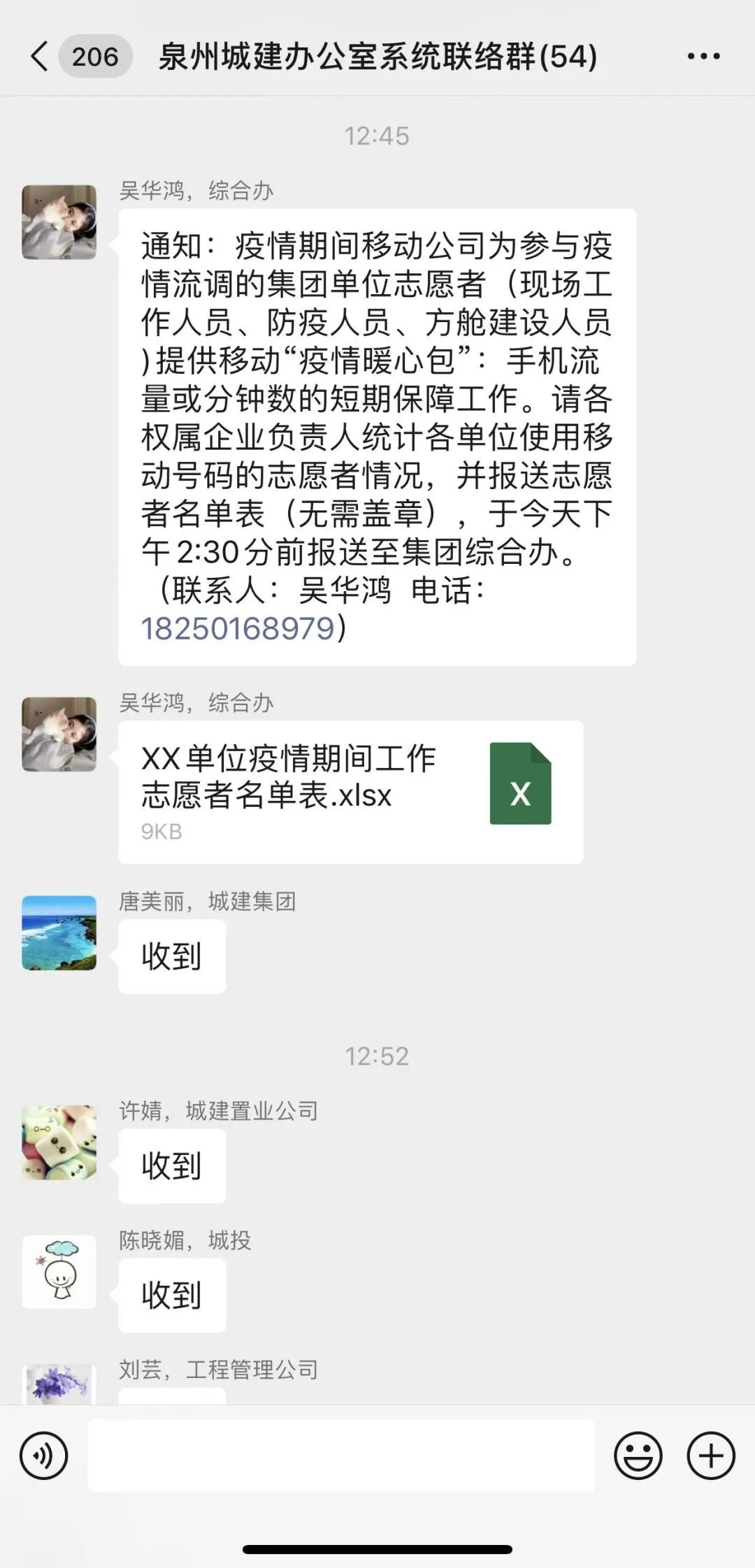Screen dimensions: 755x1568
Task: Call phone number 18250168979 link
Action: pos(238,628)
